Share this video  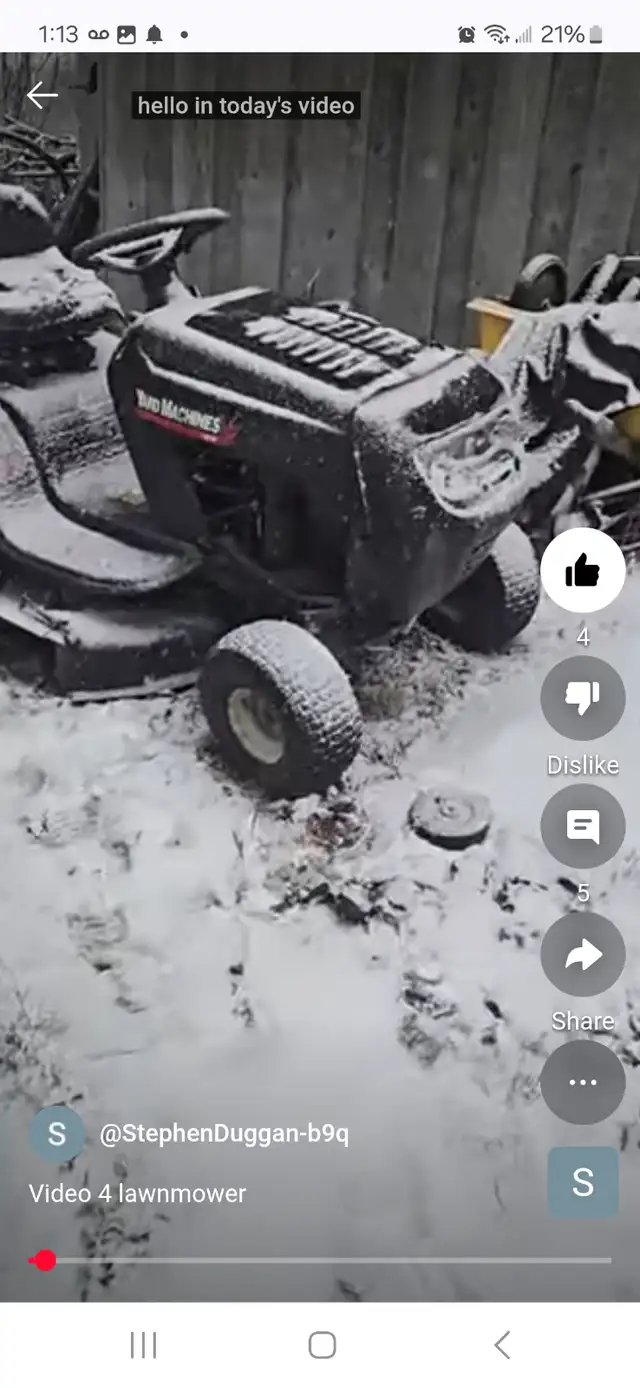tap(583, 954)
